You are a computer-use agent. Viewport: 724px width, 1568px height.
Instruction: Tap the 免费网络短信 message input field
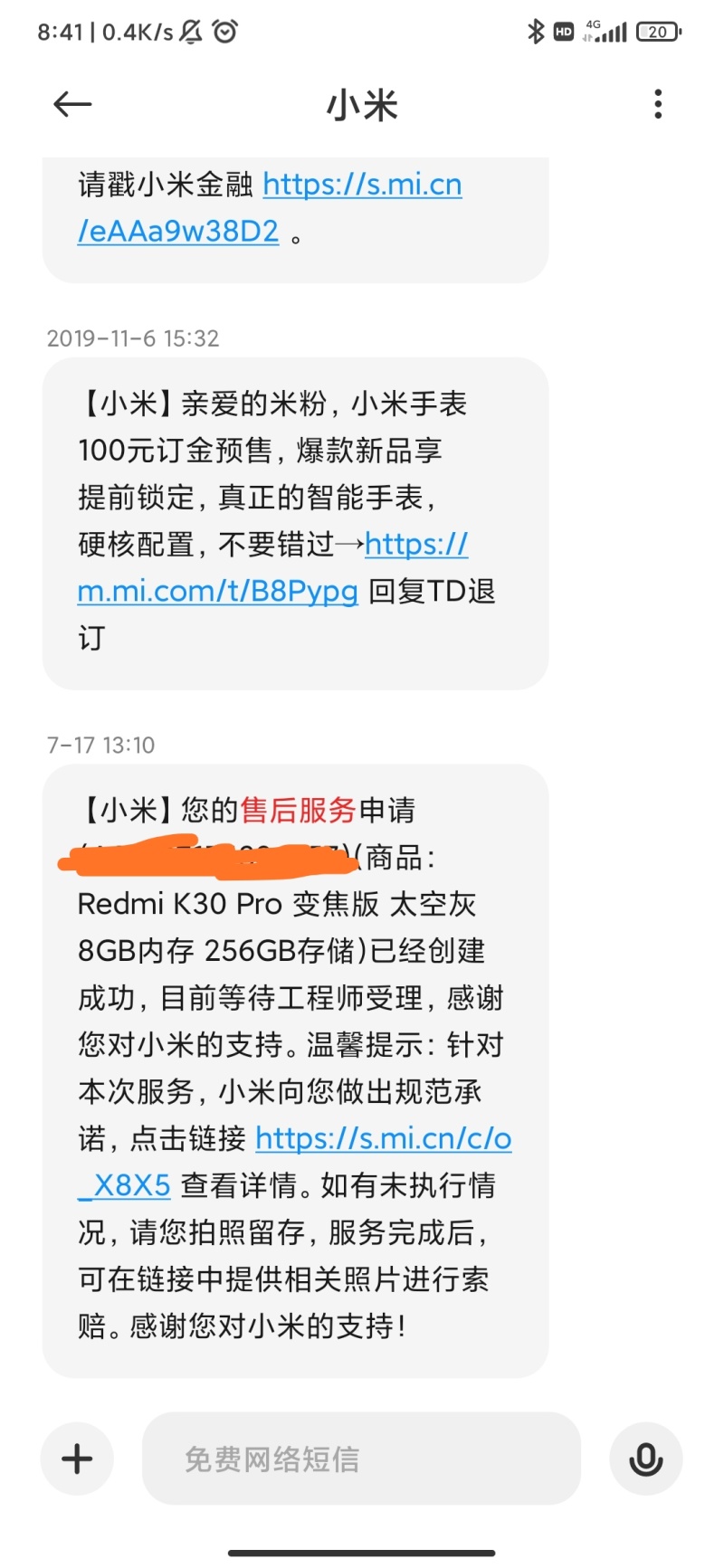click(360, 1459)
